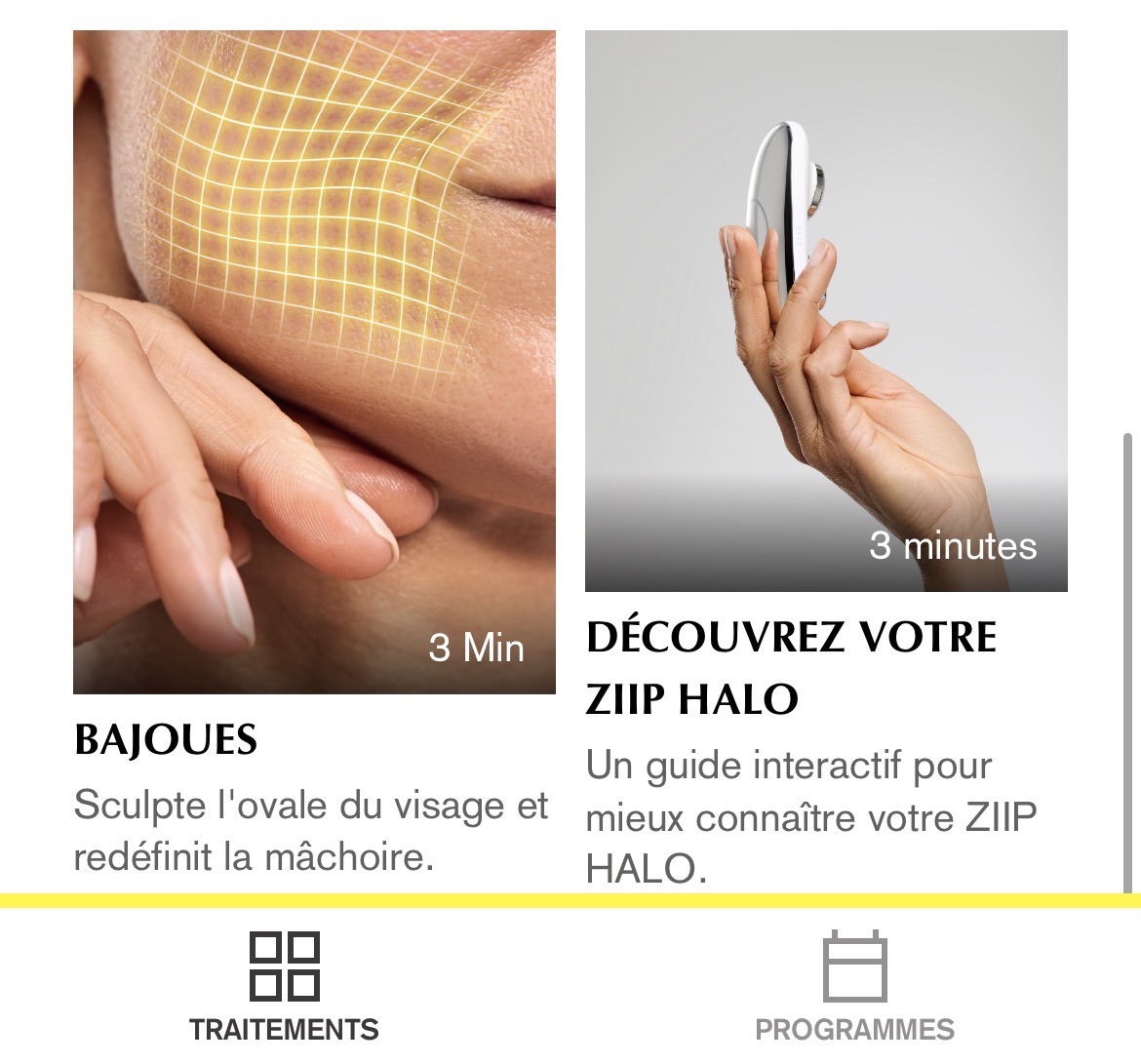Open the Découvrez votre ZIIP HALO guide

coord(826,311)
